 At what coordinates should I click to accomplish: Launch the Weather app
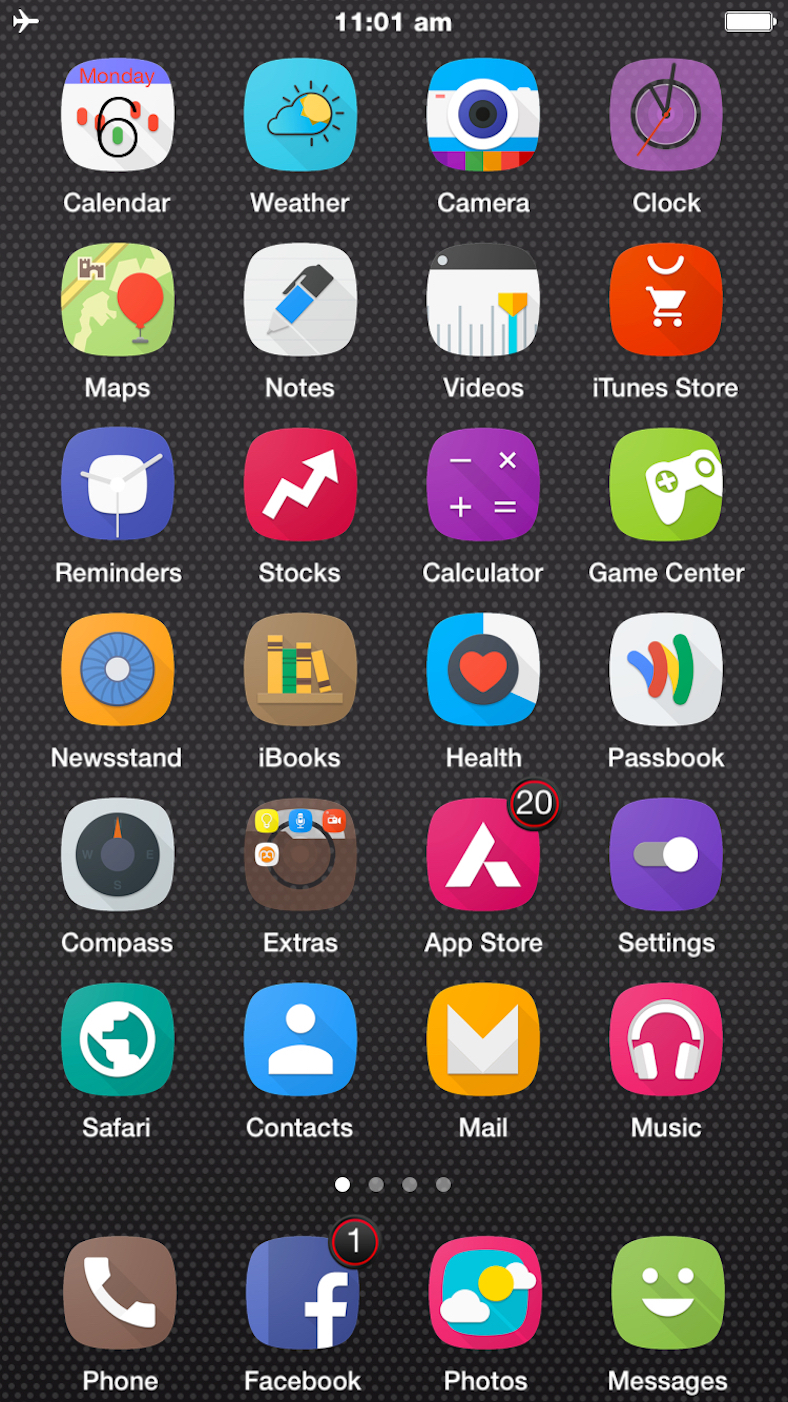pyautogui.click(x=300, y=115)
